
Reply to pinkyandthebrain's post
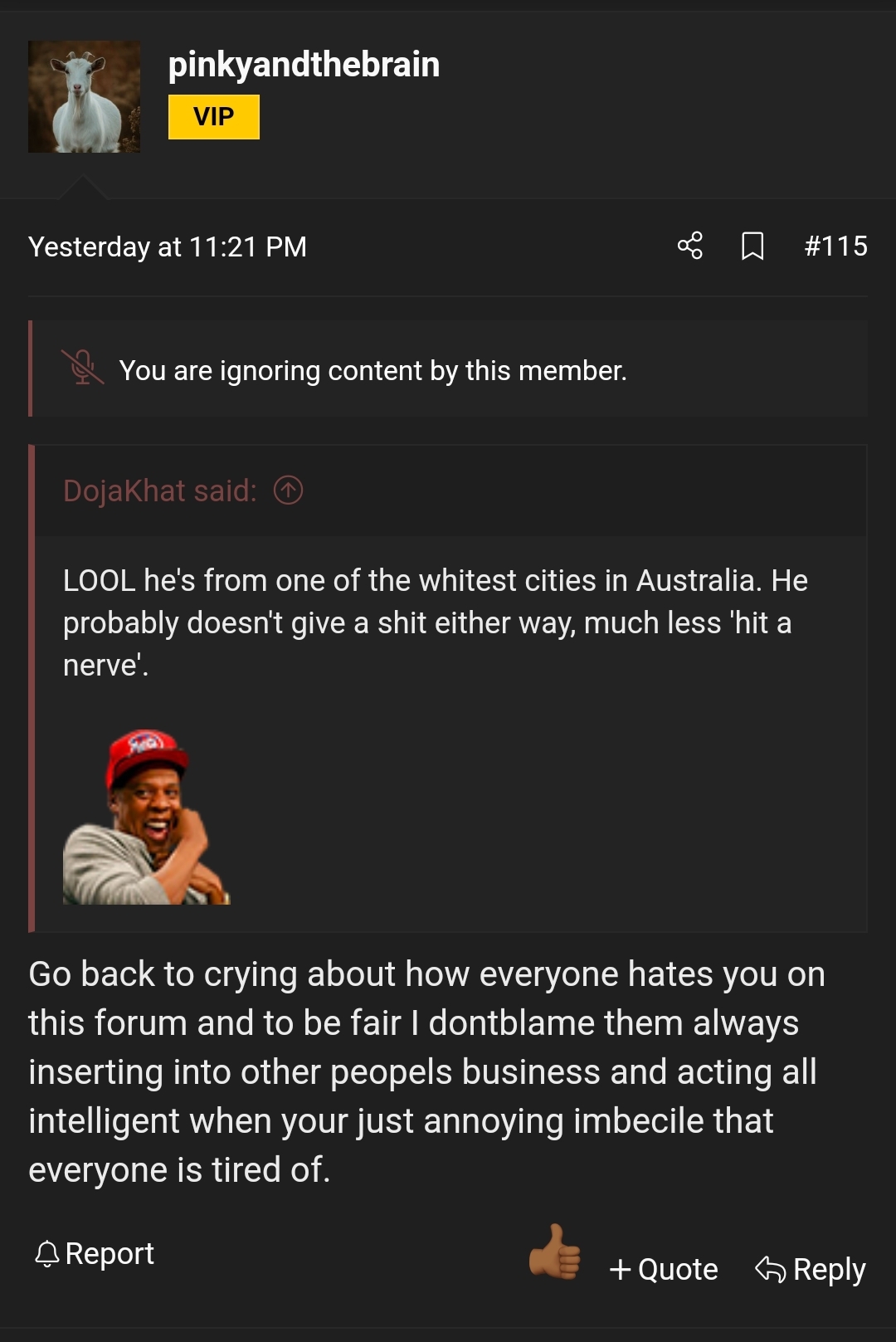(x=811, y=1269)
